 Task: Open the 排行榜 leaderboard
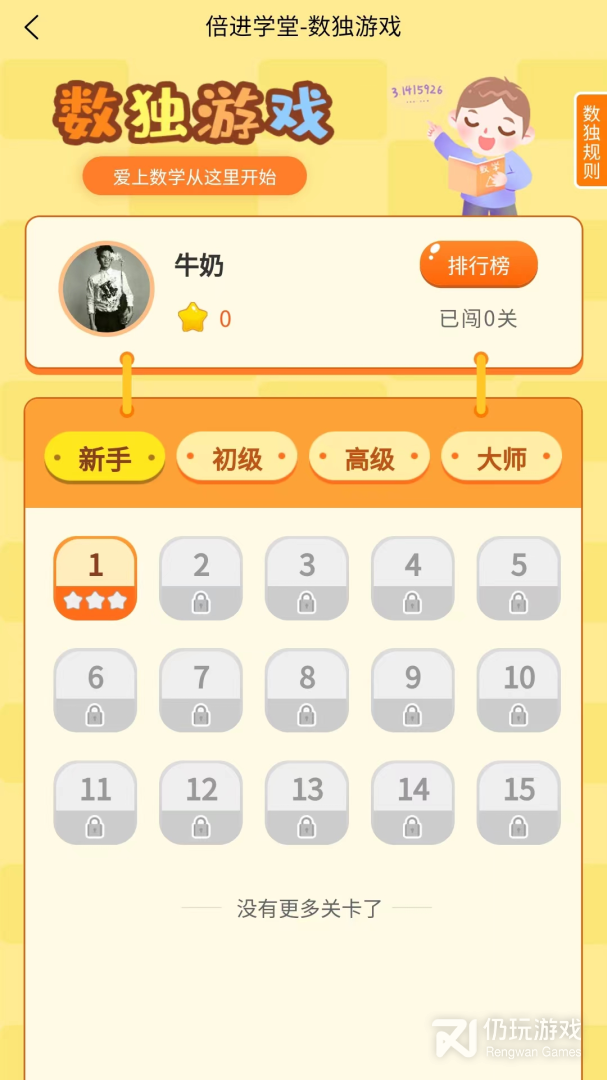point(478,265)
